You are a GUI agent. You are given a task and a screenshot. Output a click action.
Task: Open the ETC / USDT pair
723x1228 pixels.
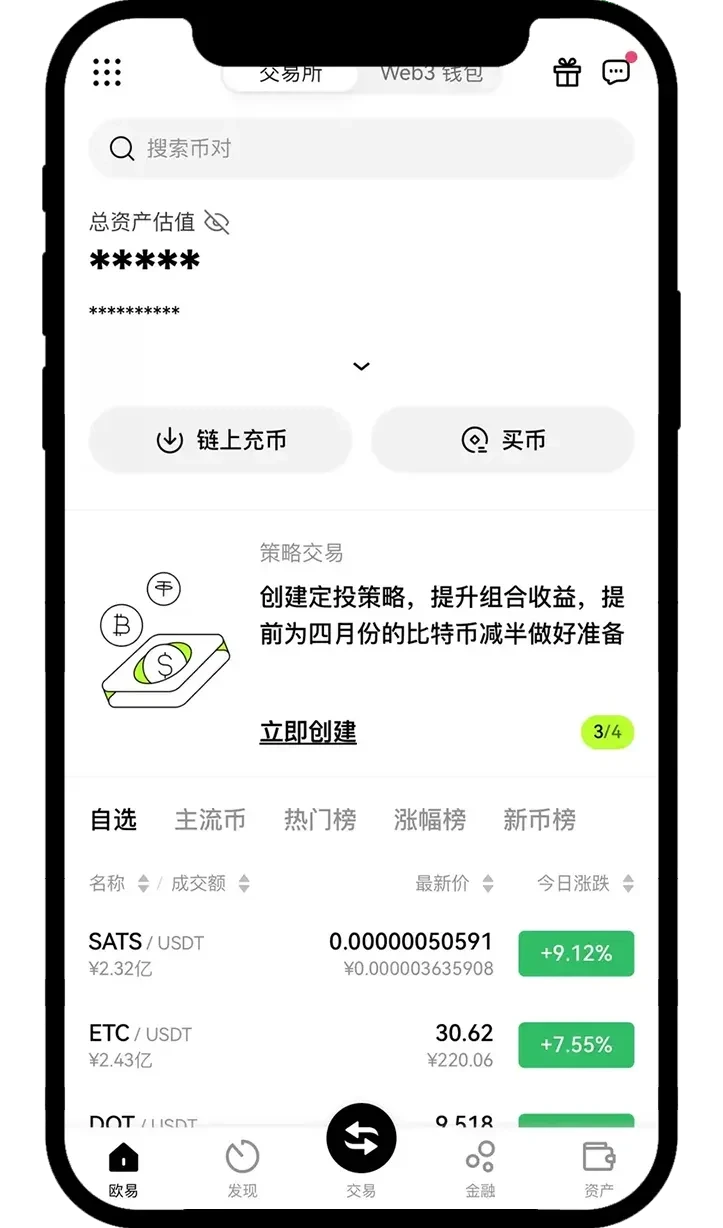(x=200, y=1045)
